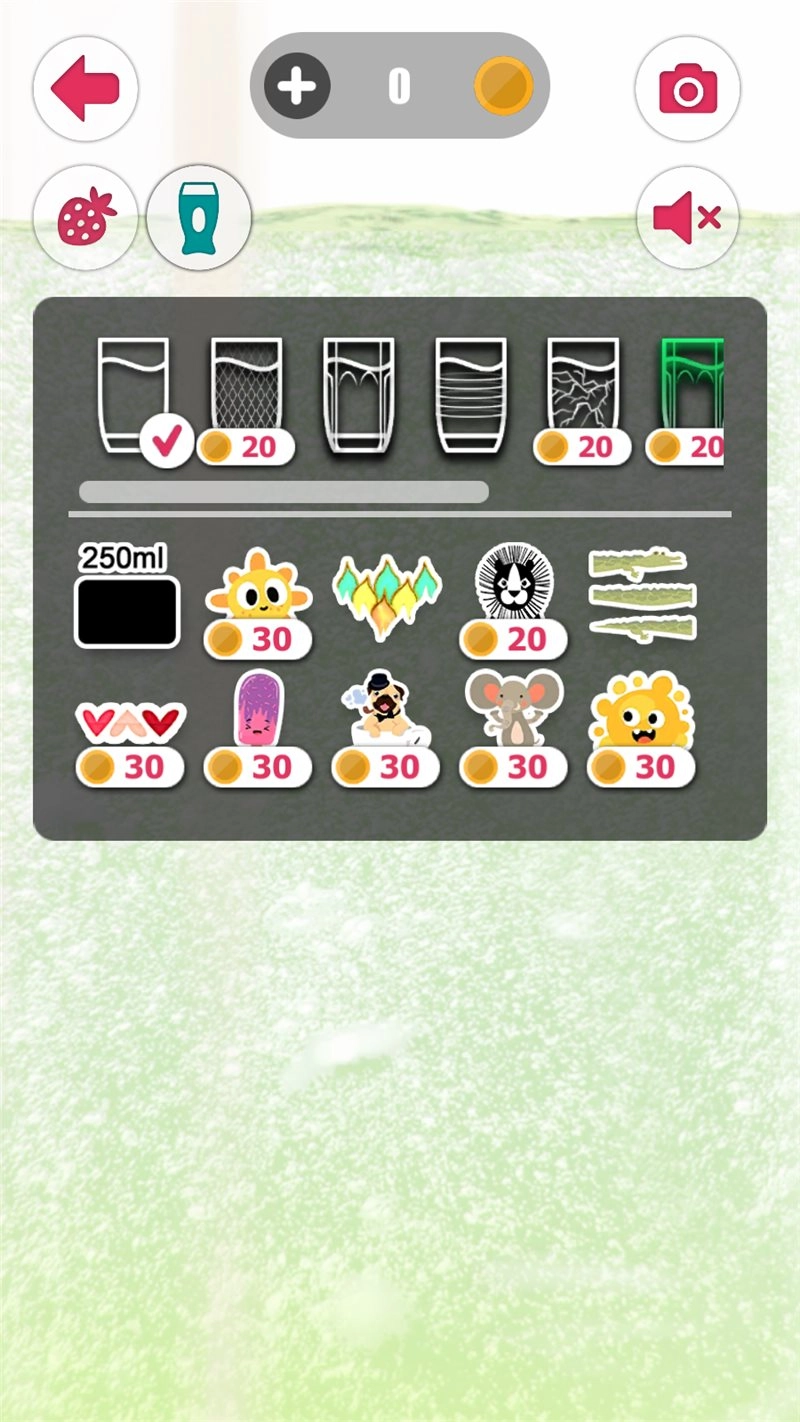Apply the crocodiles sticker
Screen dimensions: 800x1422
click(x=642, y=594)
